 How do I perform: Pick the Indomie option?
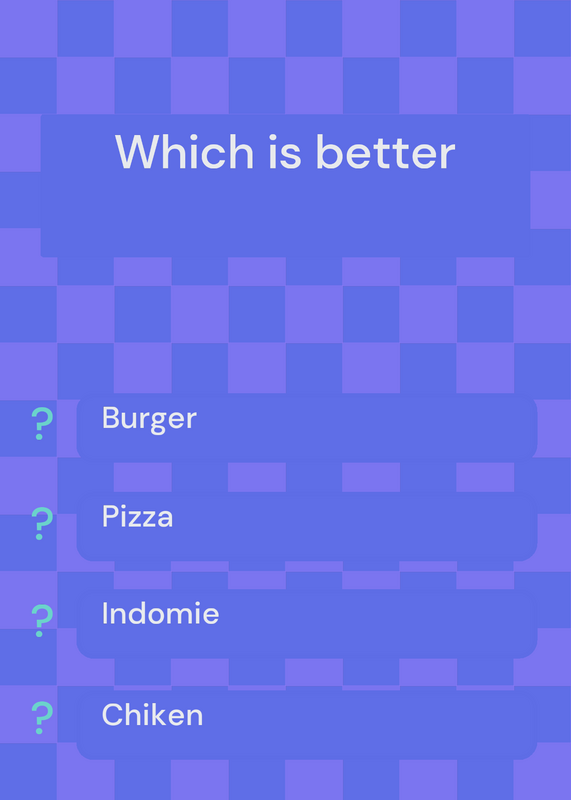point(307,624)
